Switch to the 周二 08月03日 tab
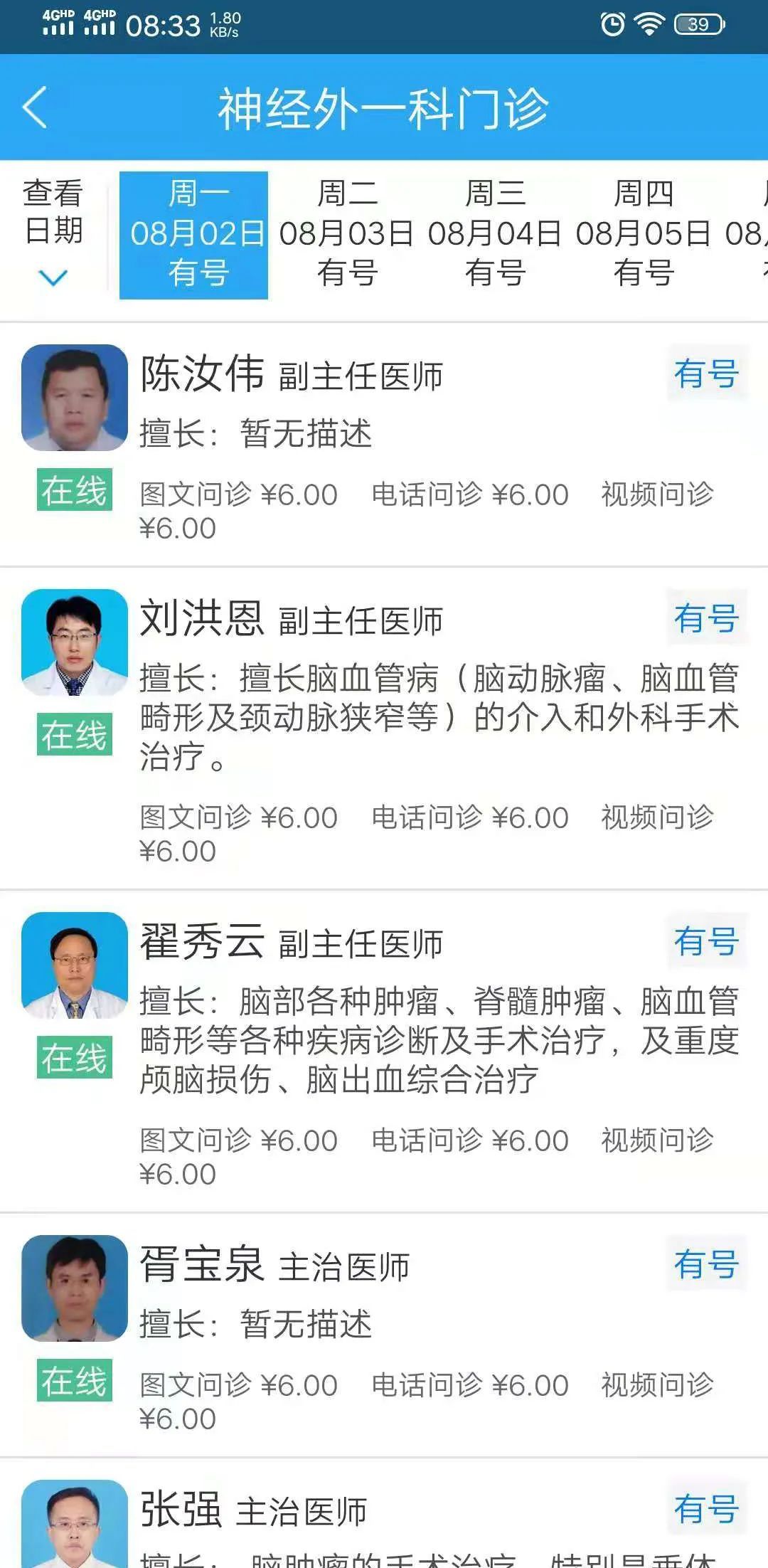The image size is (768, 1568). coord(347,231)
